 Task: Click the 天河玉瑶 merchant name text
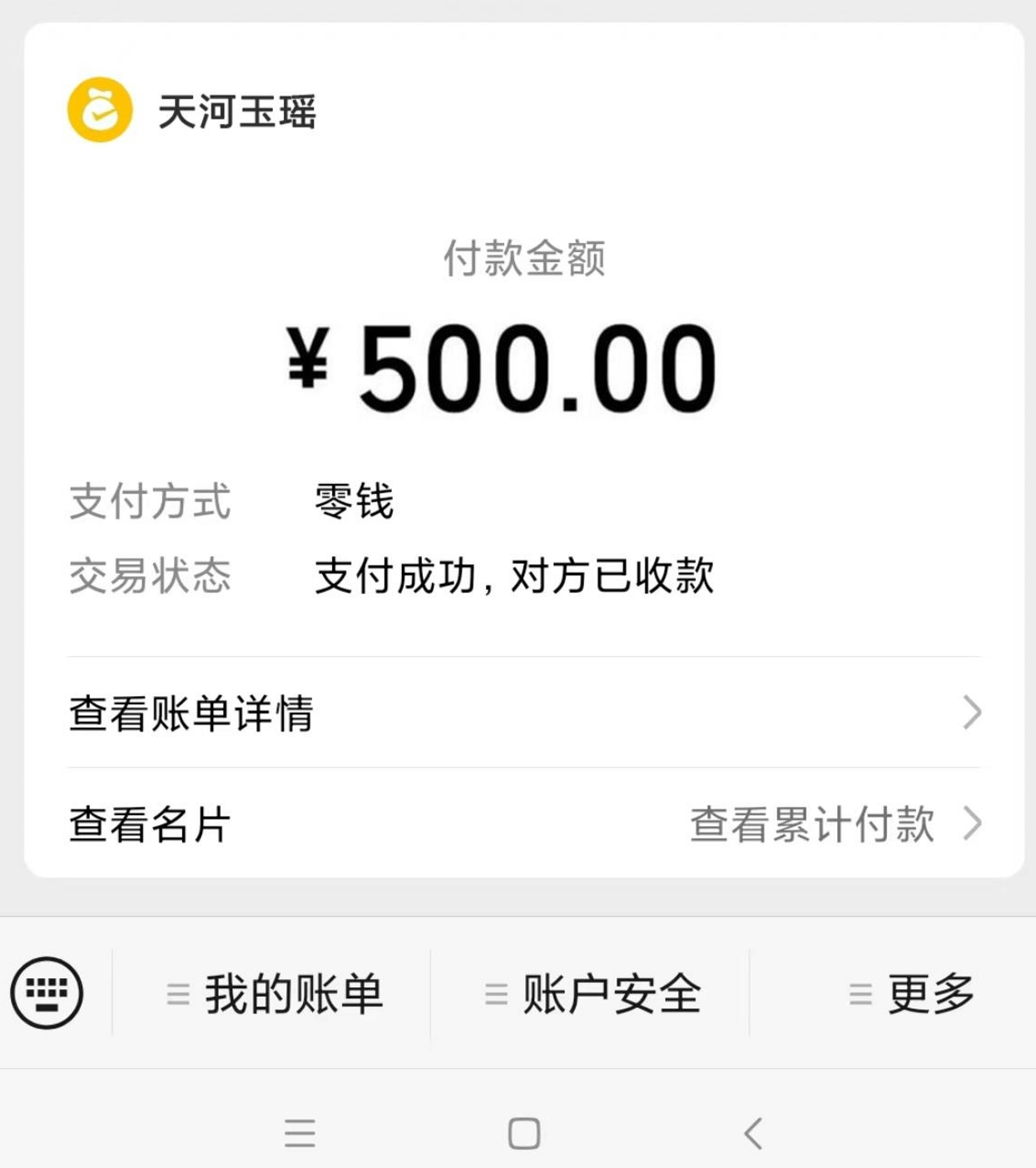235,110
